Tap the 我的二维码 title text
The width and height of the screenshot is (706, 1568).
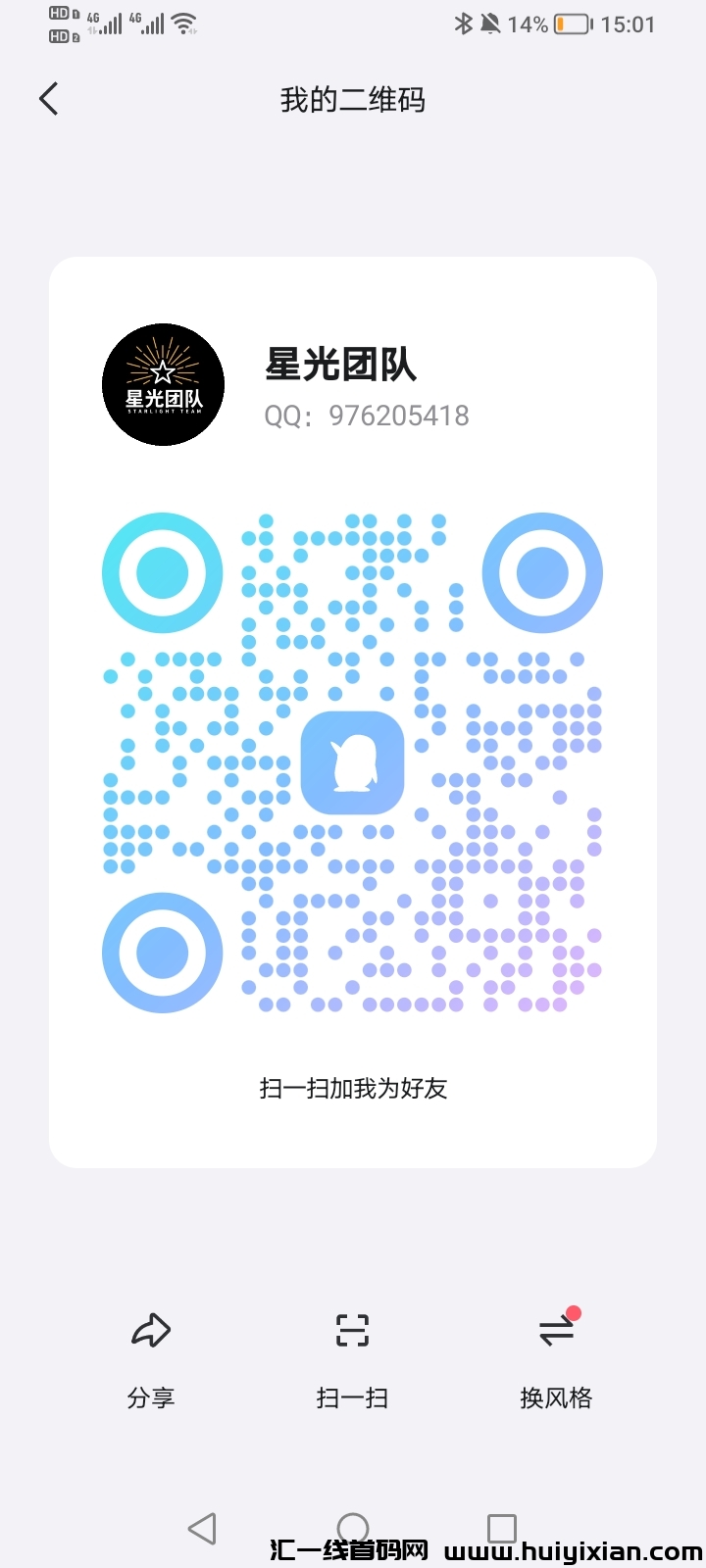point(352,100)
